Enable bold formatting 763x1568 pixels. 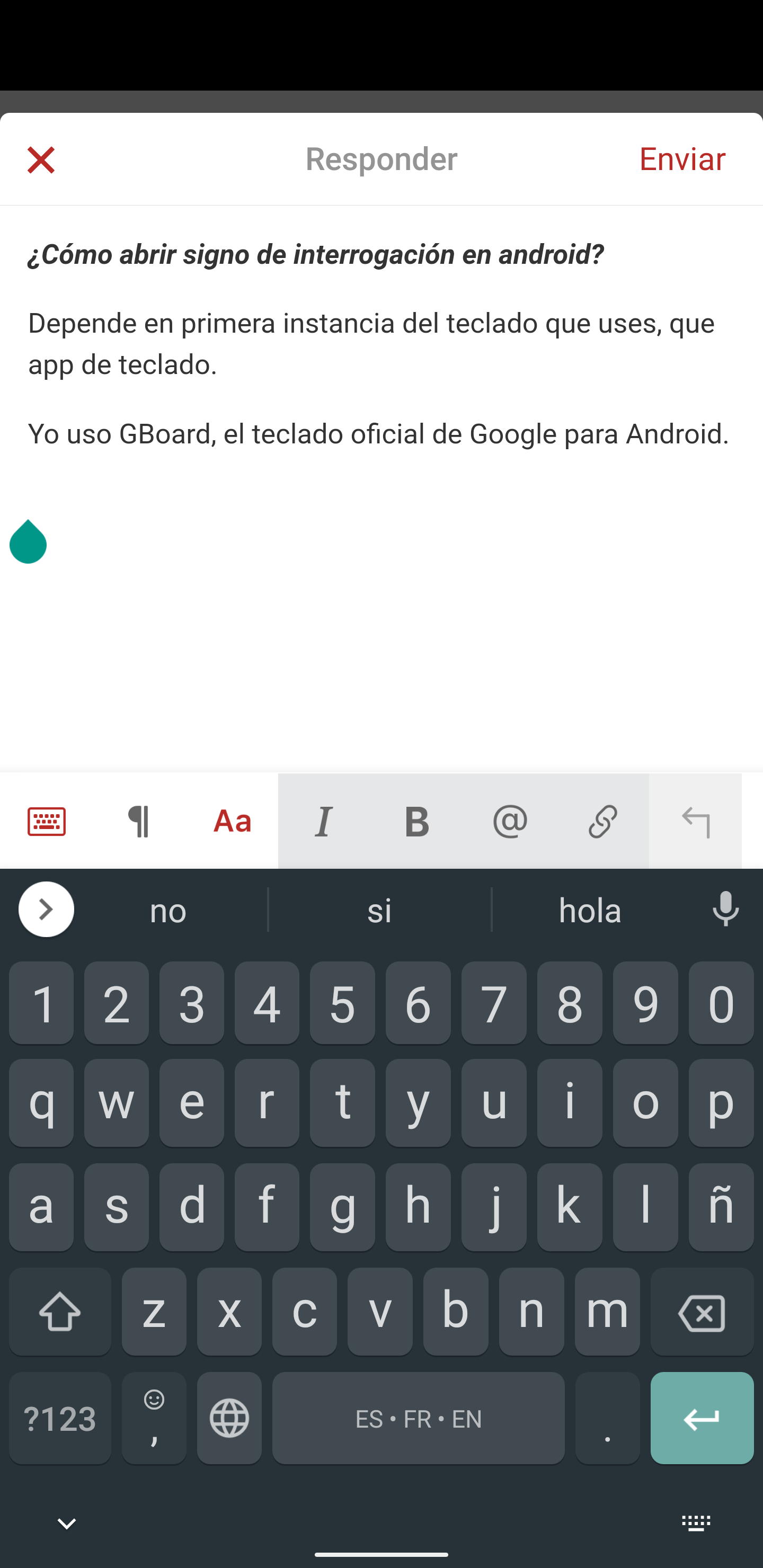click(417, 821)
